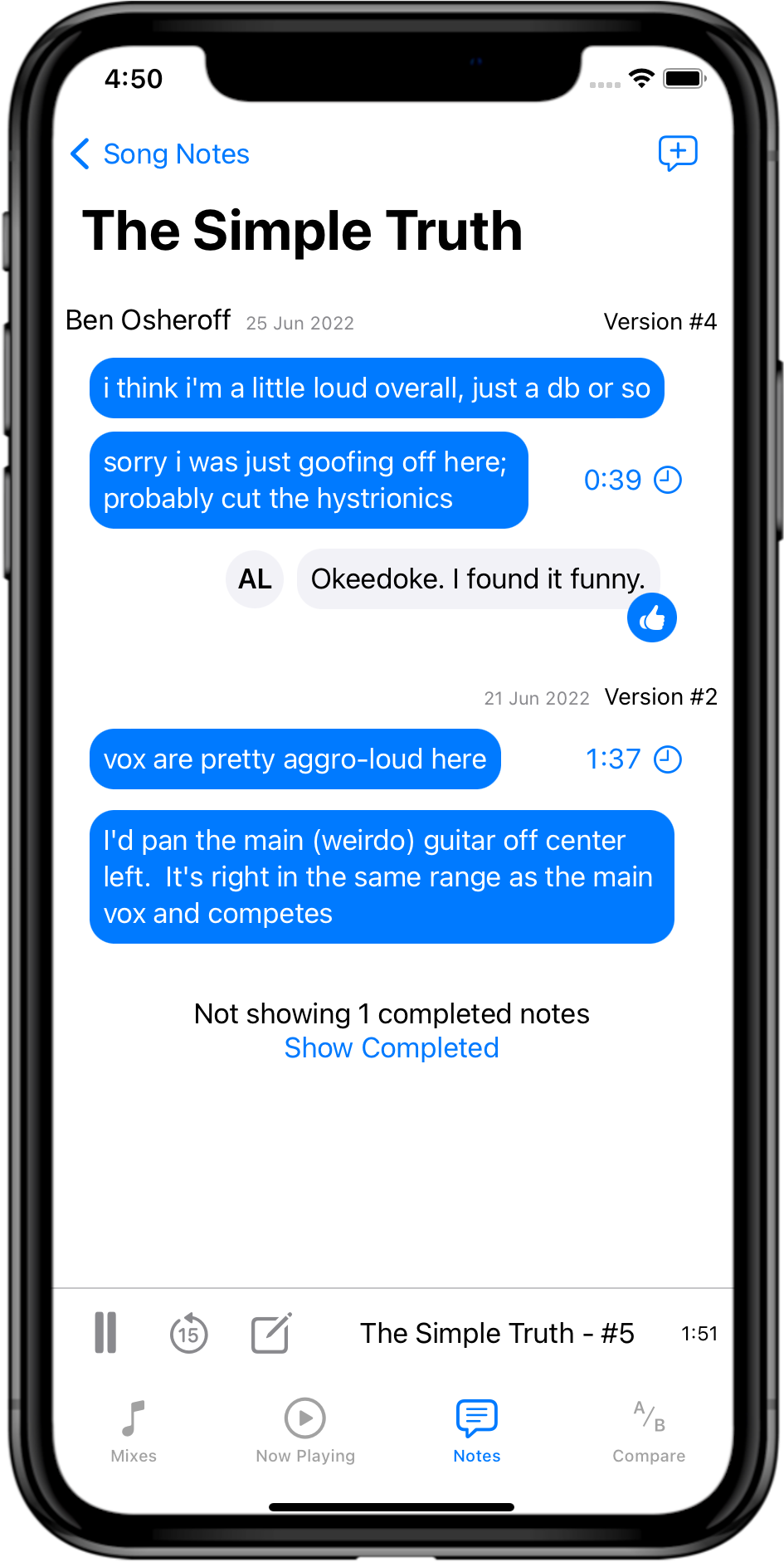Jump to timestamp 1:37
The image size is (784, 1562).
pos(632,759)
